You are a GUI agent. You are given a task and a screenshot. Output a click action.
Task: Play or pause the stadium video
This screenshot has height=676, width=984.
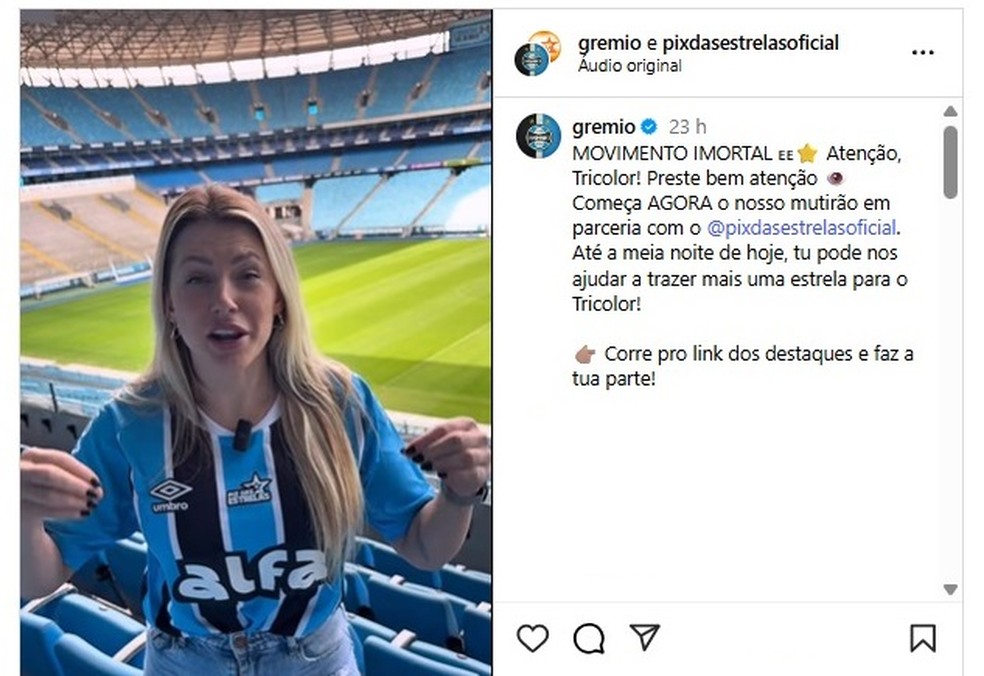(x=256, y=340)
